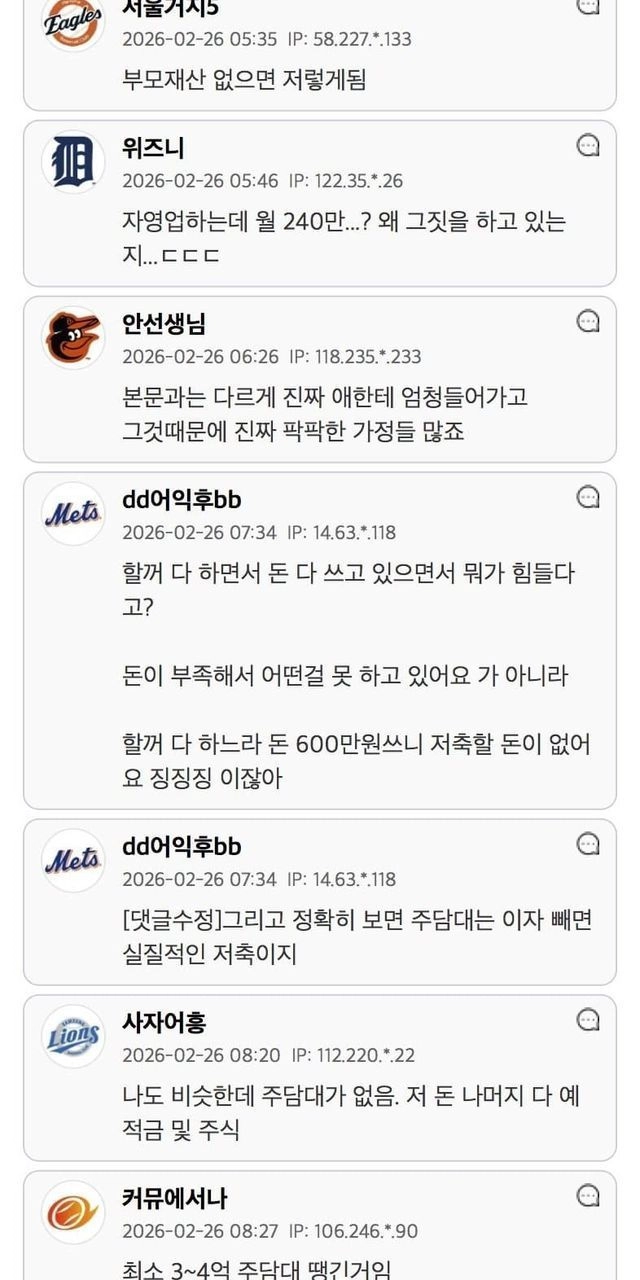Open reply bubble on 사자어흥's comment

pos(589,1020)
